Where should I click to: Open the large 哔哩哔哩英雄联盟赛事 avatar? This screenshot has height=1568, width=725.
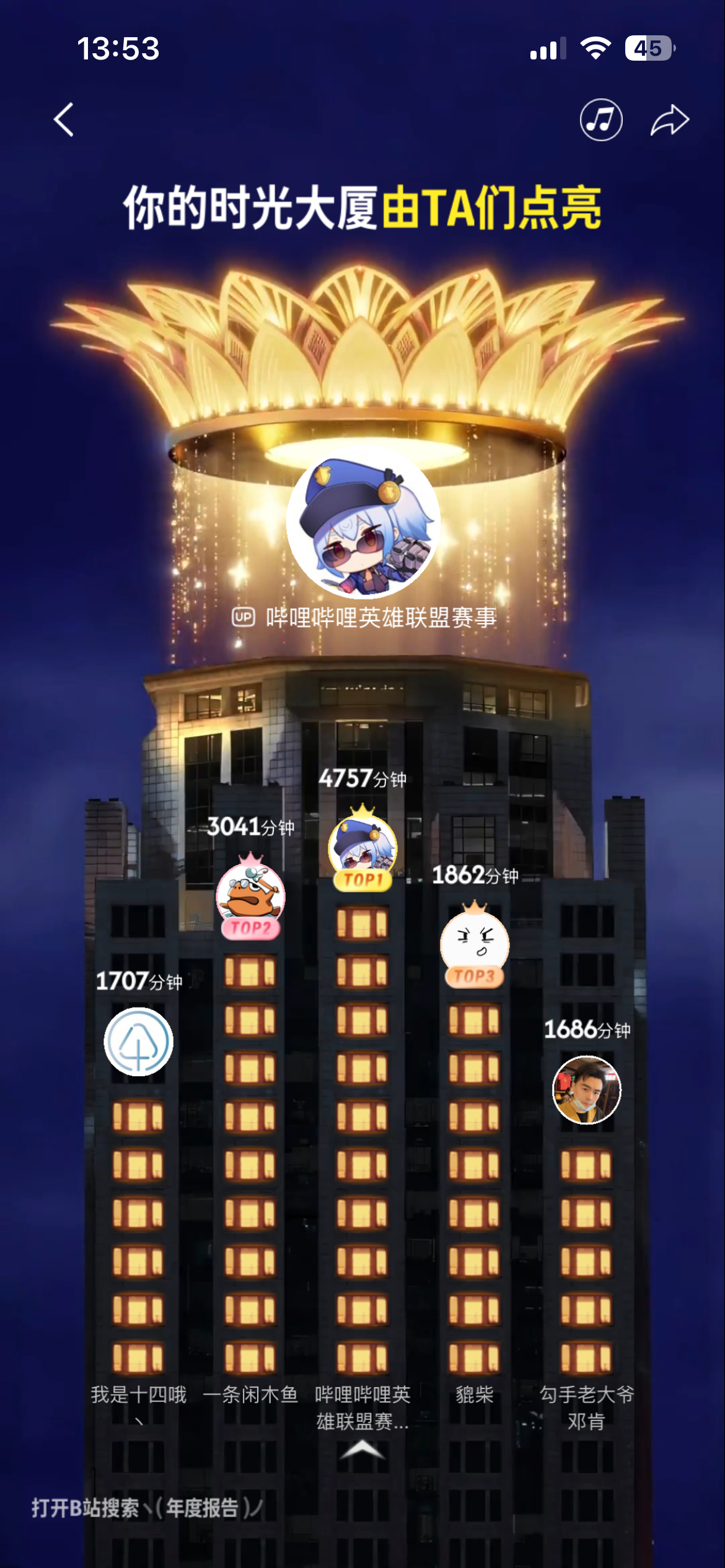coord(363,523)
